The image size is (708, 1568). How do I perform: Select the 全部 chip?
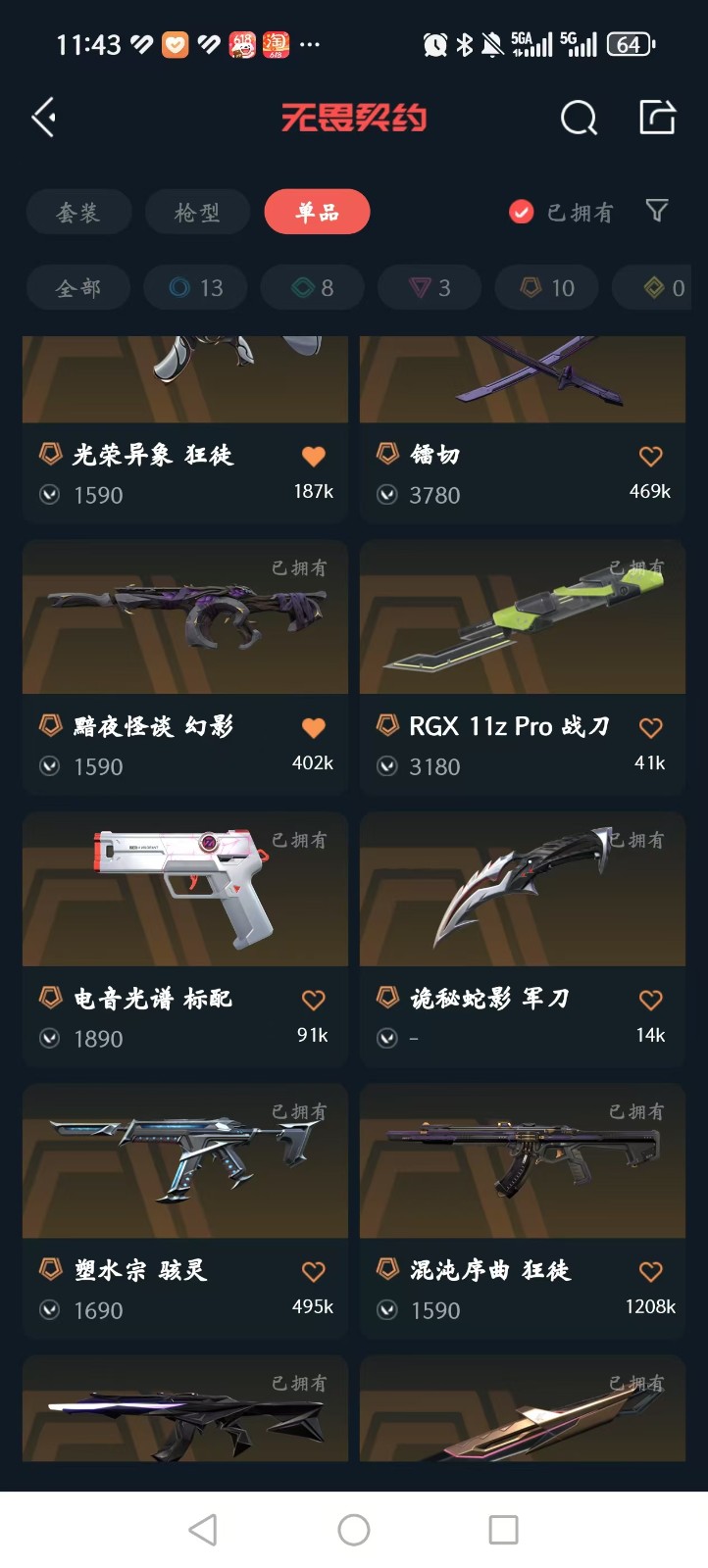coord(78,288)
